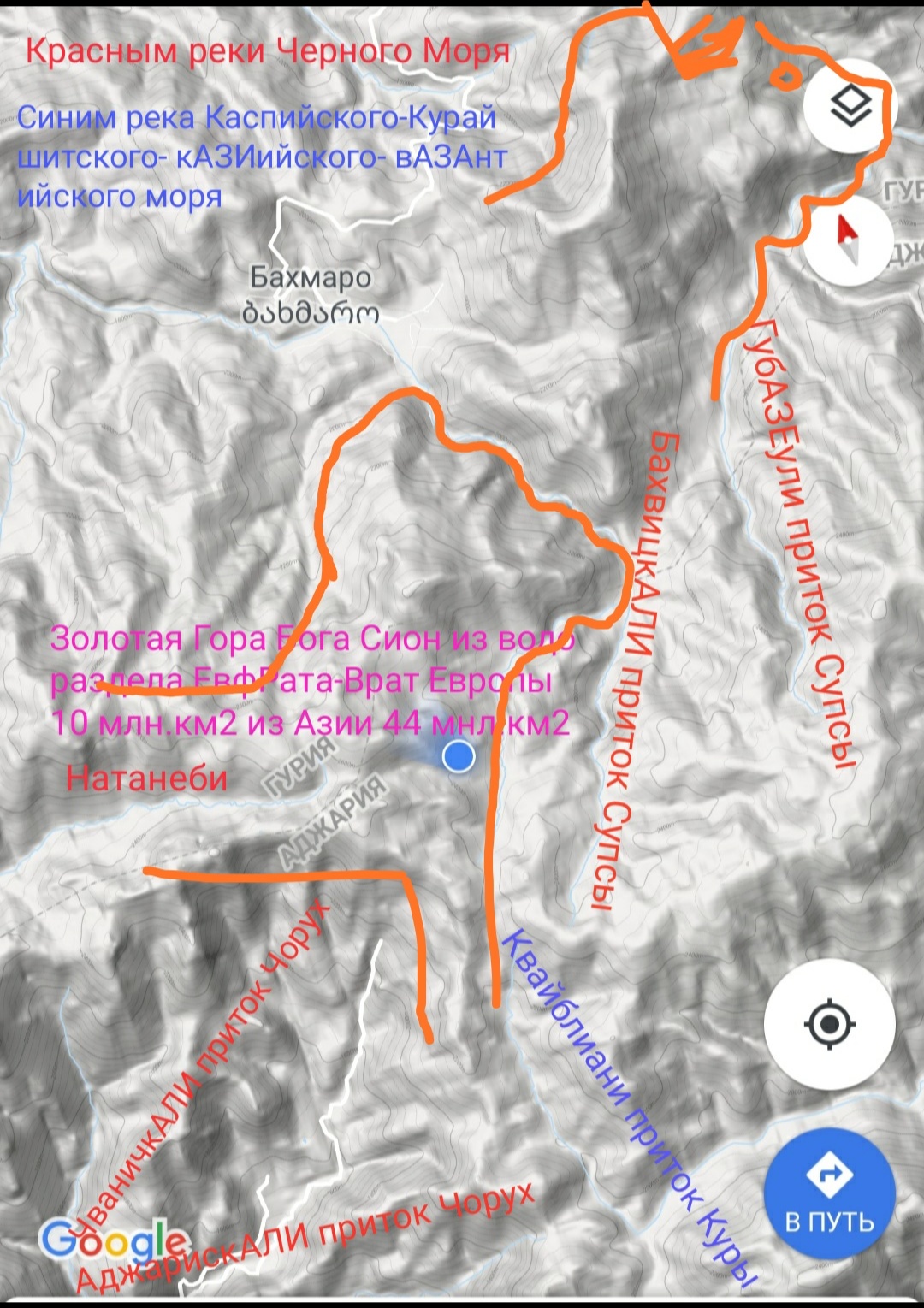Tap the compass to reset map orientation
The image size is (924, 1308).
[x=850, y=240]
